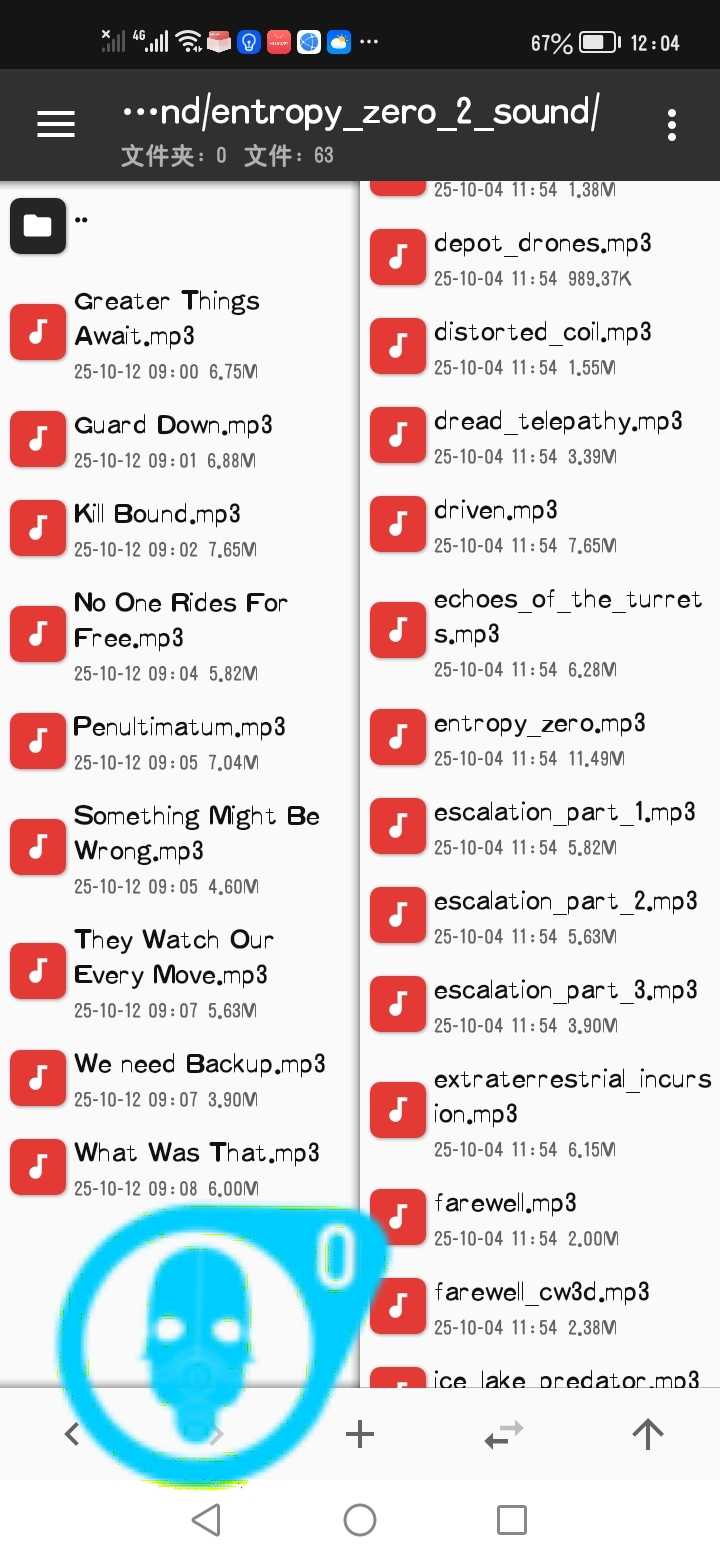Screen dimensions: 720x1560
Task: Open farewell.mp3
Action: coord(505,1218)
